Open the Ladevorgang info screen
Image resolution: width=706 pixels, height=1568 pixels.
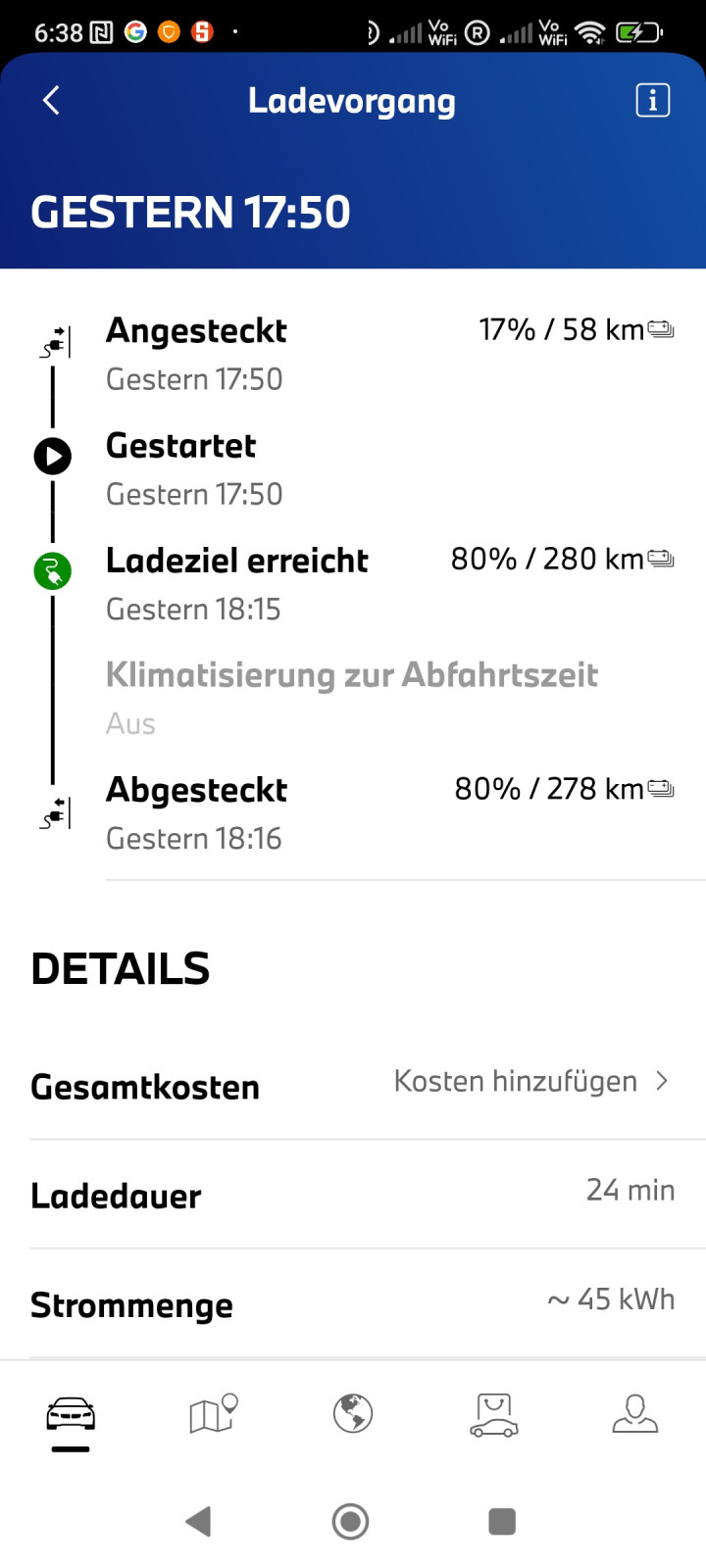coord(651,99)
